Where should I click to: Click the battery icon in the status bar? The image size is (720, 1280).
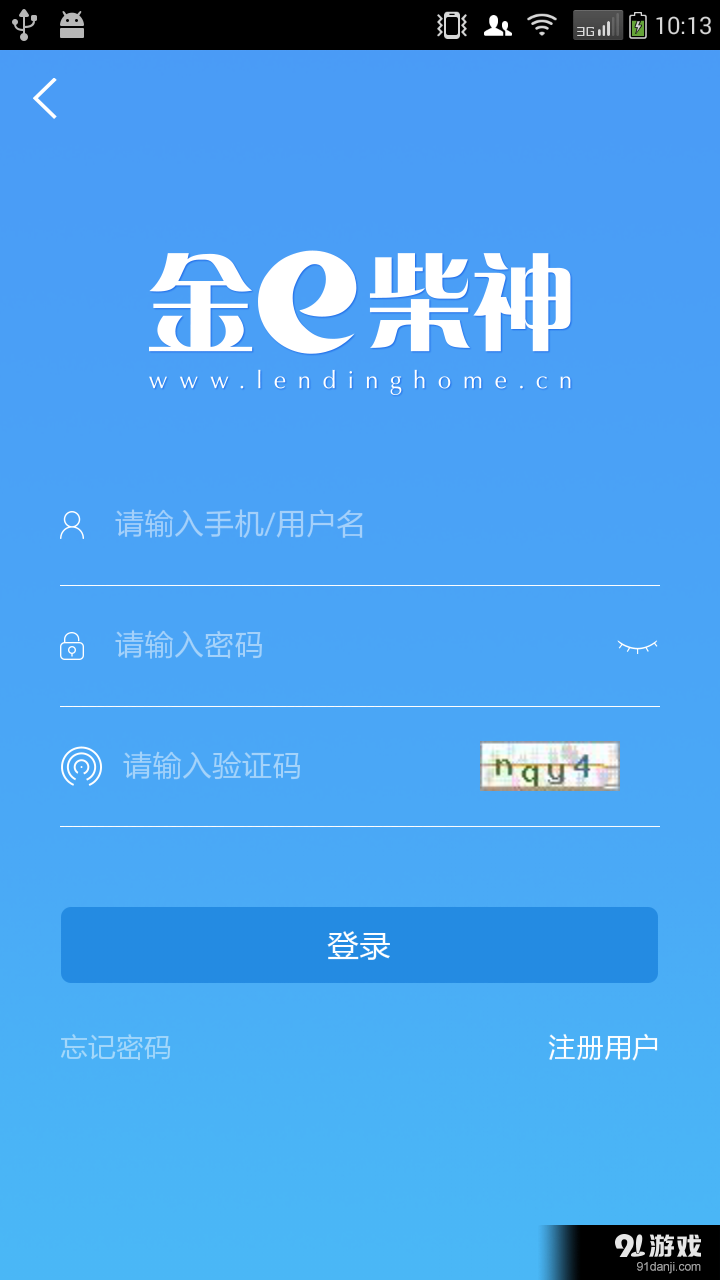[640, 24]
